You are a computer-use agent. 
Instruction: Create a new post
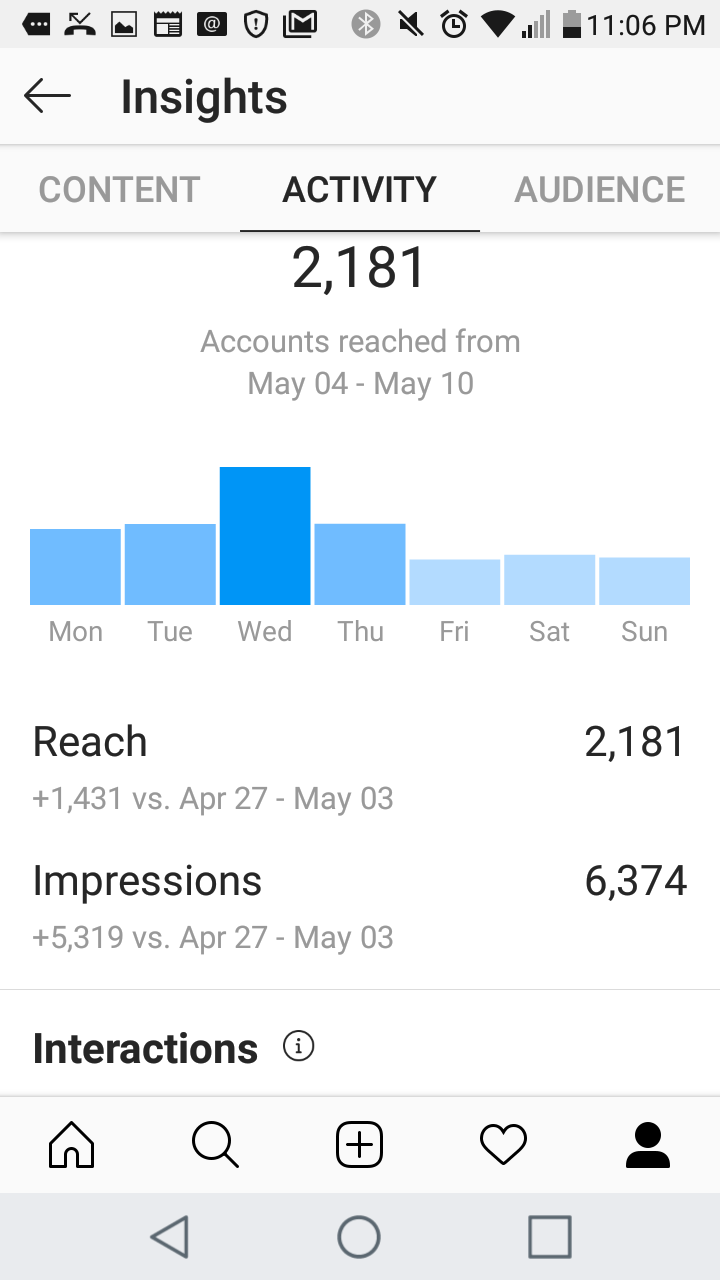coord(360,1144)
